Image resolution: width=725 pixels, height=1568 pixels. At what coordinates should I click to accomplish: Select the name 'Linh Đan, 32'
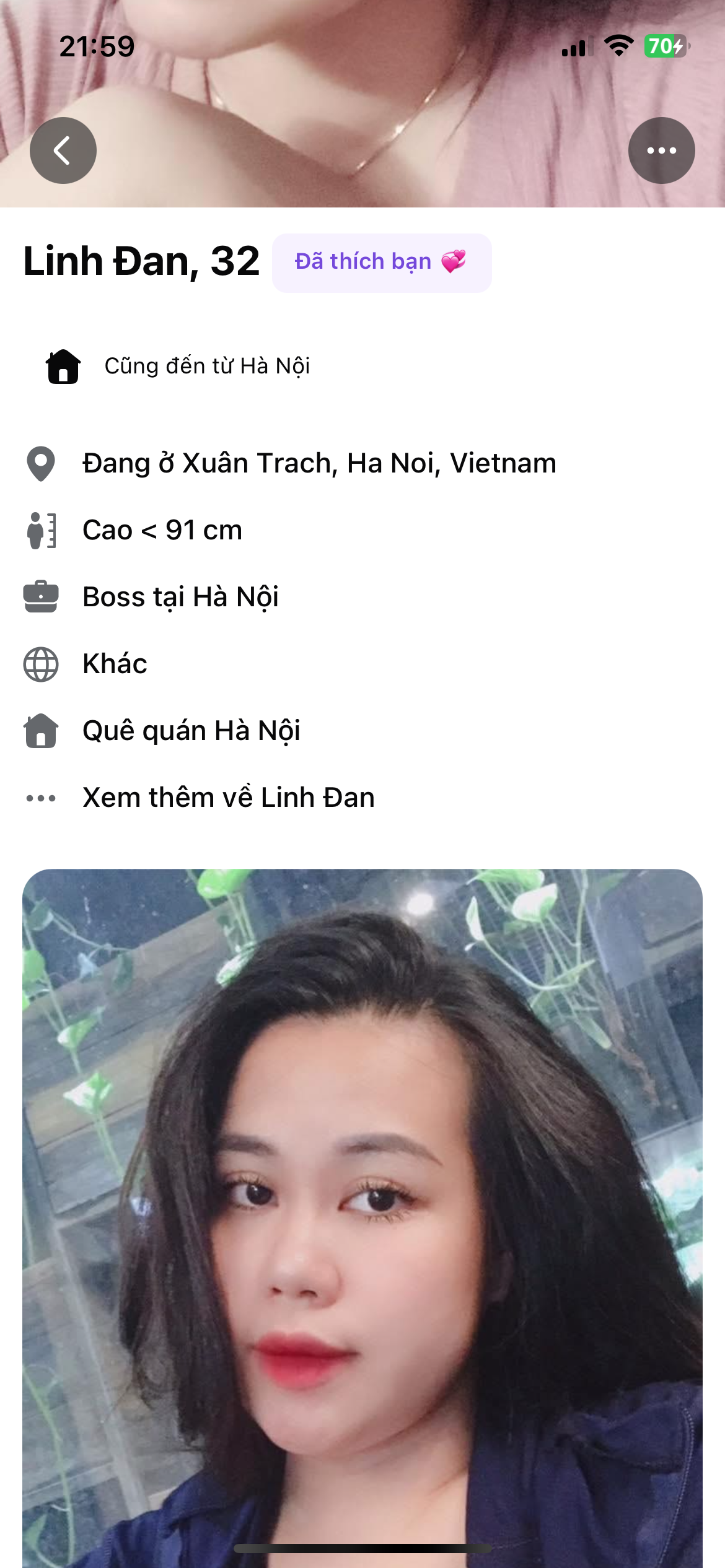click(141, 261)
